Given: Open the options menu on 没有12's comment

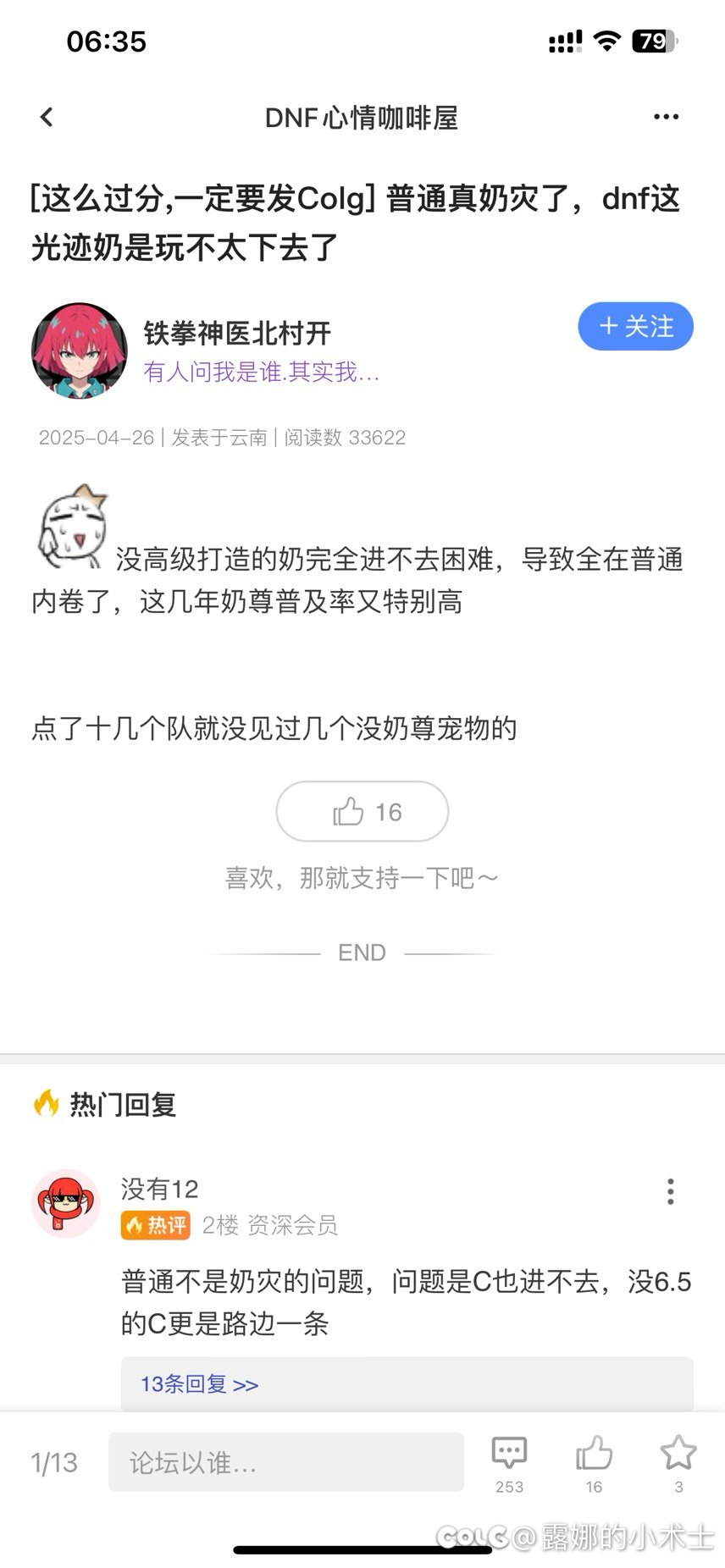Looking at the screenshot, I should 671,1191.
